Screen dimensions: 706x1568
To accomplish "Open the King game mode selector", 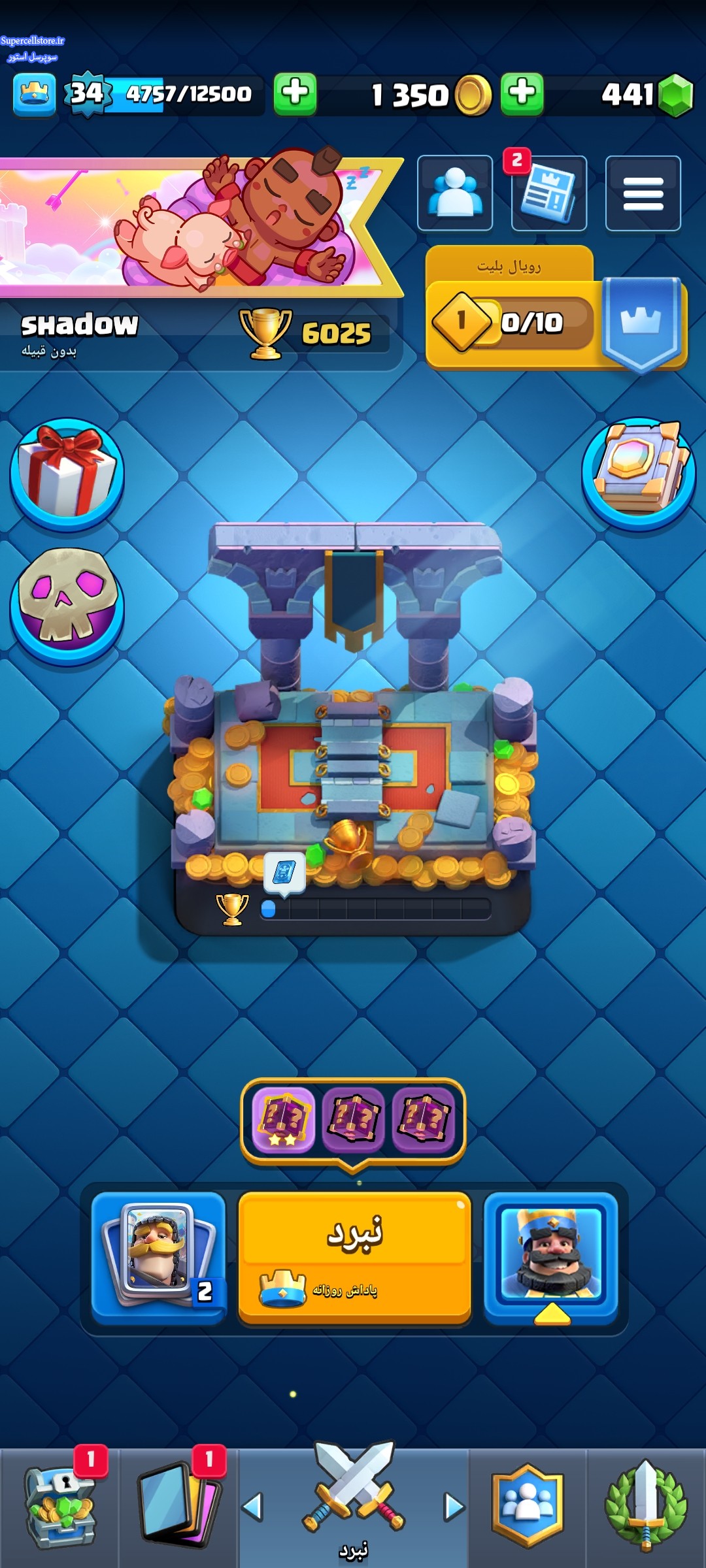I will coord(550,1258).
